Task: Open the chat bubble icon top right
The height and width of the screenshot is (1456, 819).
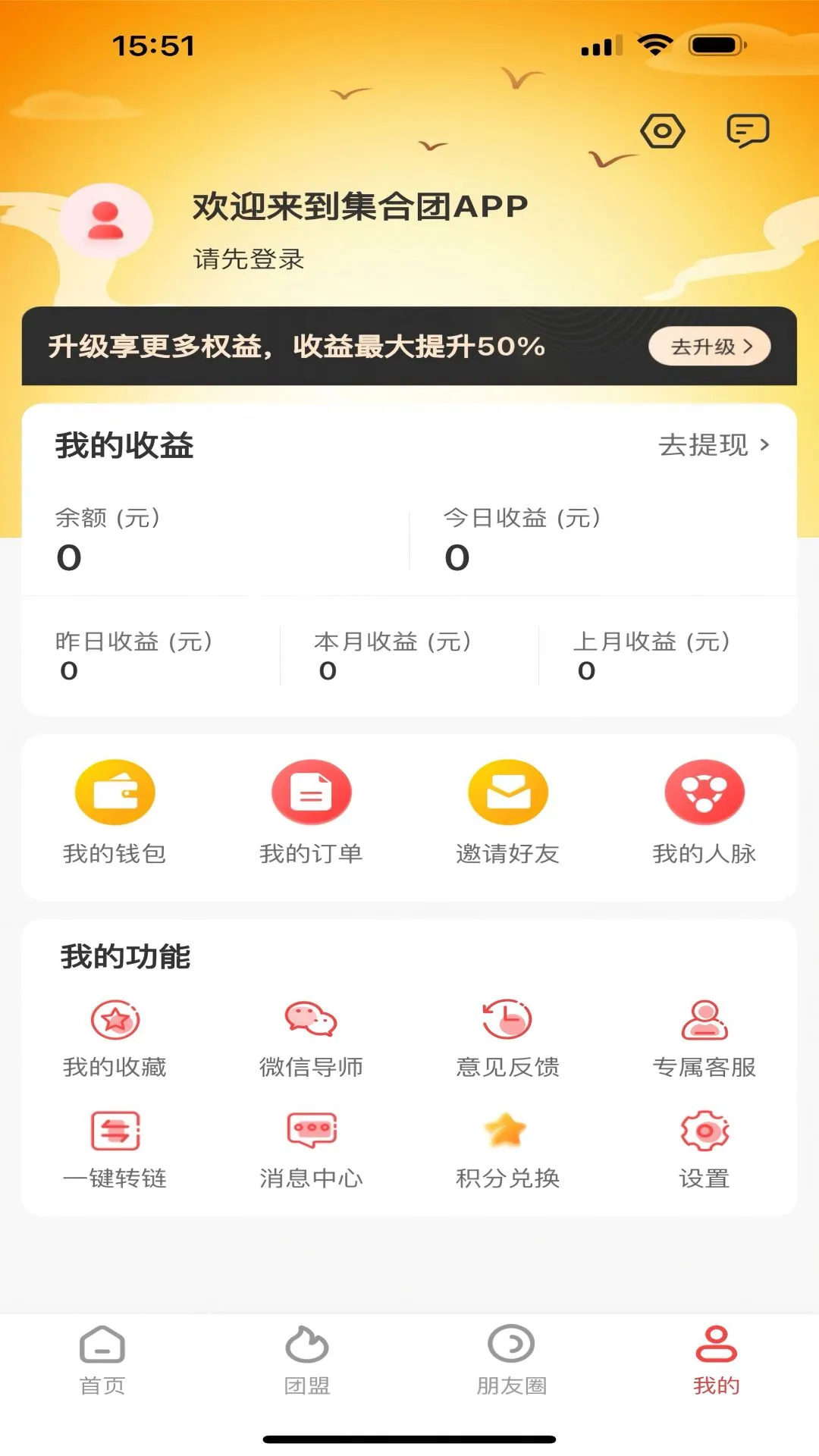Action: [x=746, y=130]
